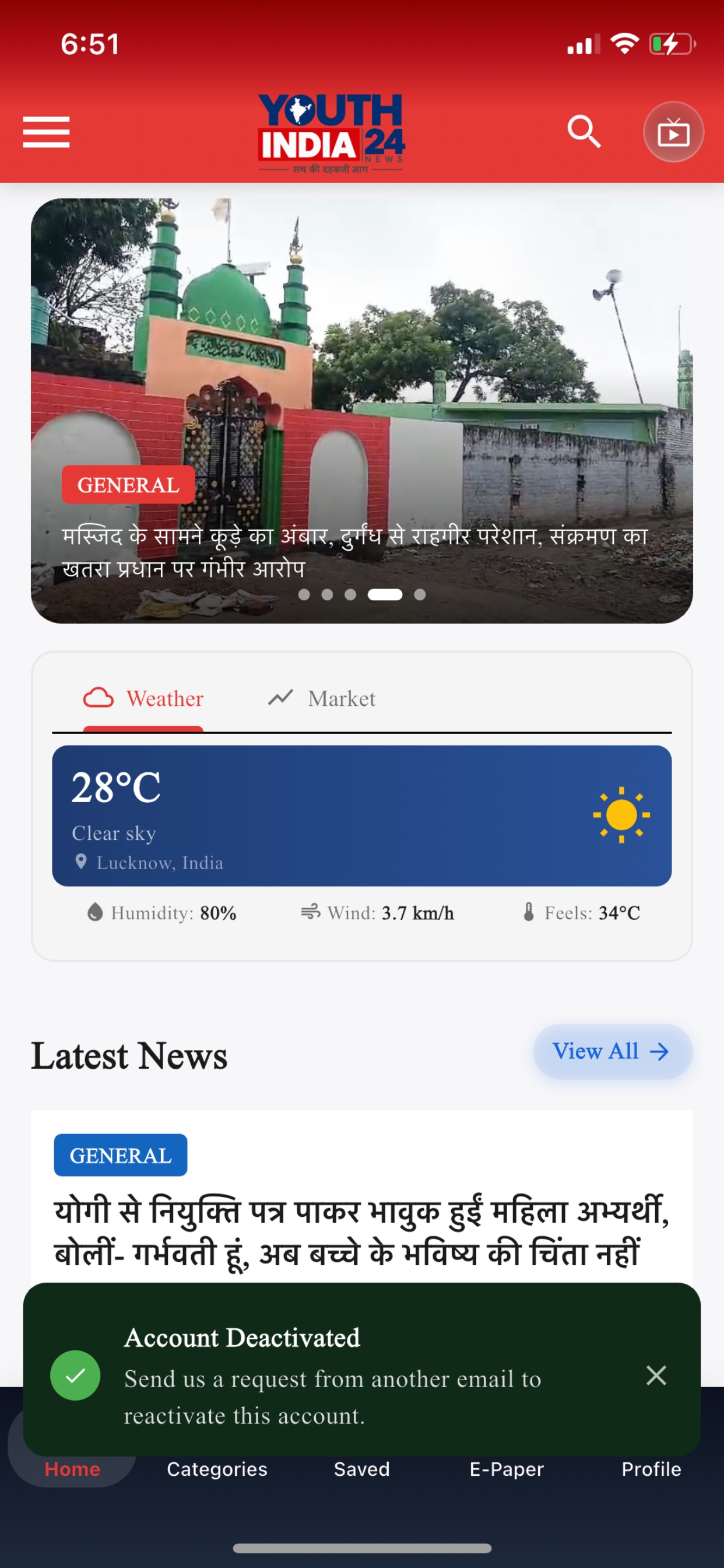Switch to the Market tab

coord(322,698)
